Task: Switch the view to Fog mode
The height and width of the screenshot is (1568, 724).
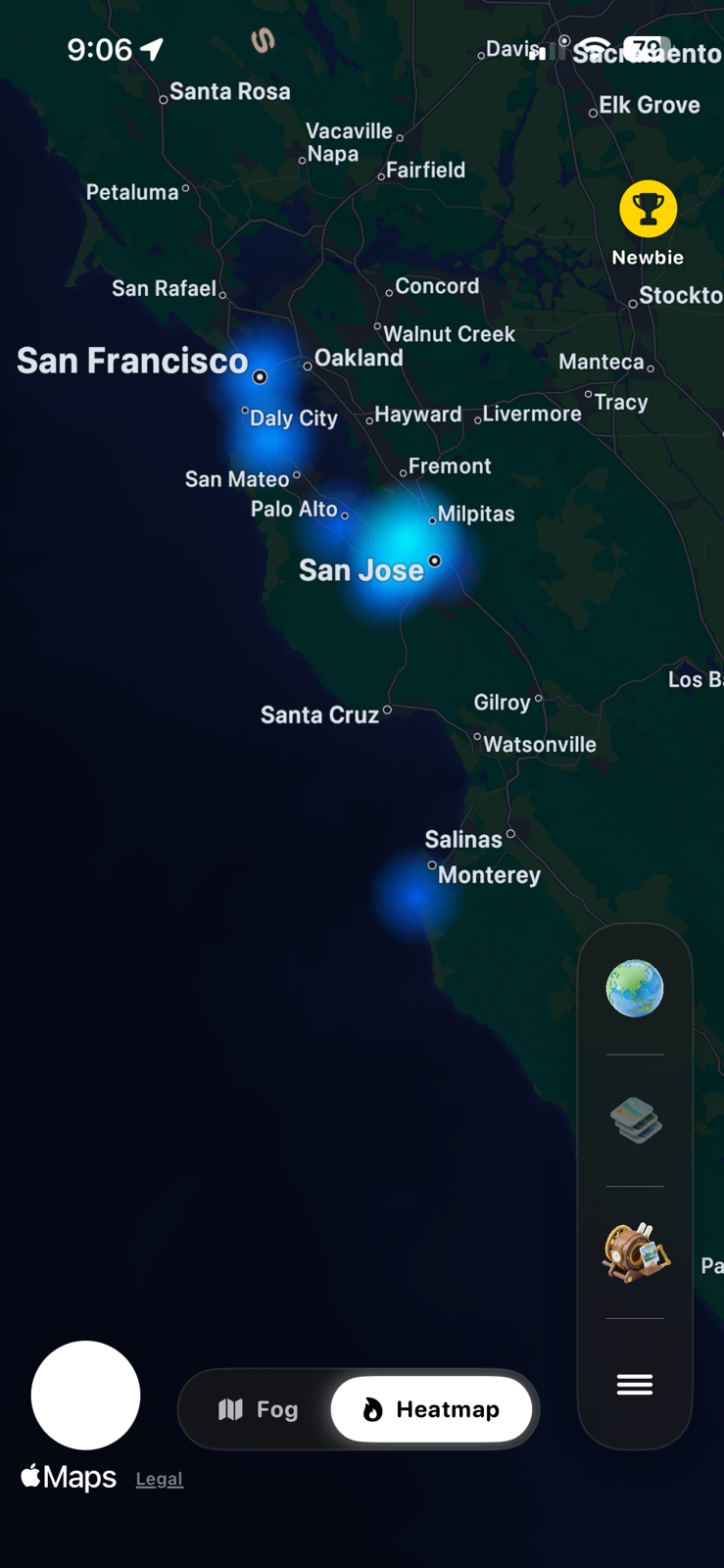Action: click(259, 1408)
